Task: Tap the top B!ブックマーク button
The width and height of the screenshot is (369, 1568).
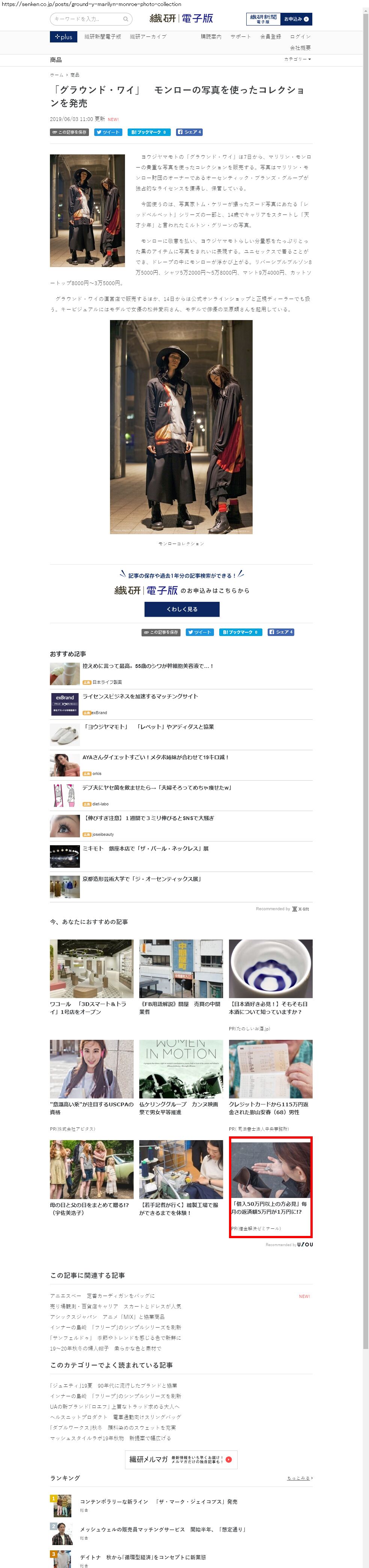Action: pyautogui.click(x=148, y=132)
